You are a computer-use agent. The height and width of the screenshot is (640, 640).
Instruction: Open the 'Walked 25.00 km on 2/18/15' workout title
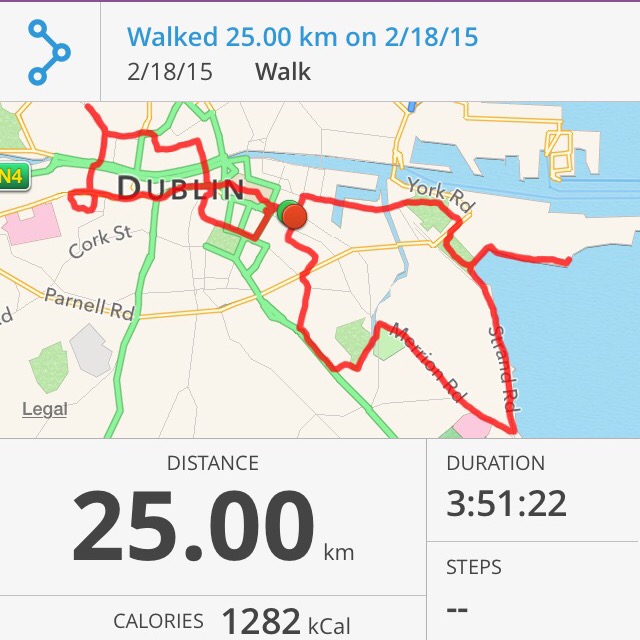[302, 38]
